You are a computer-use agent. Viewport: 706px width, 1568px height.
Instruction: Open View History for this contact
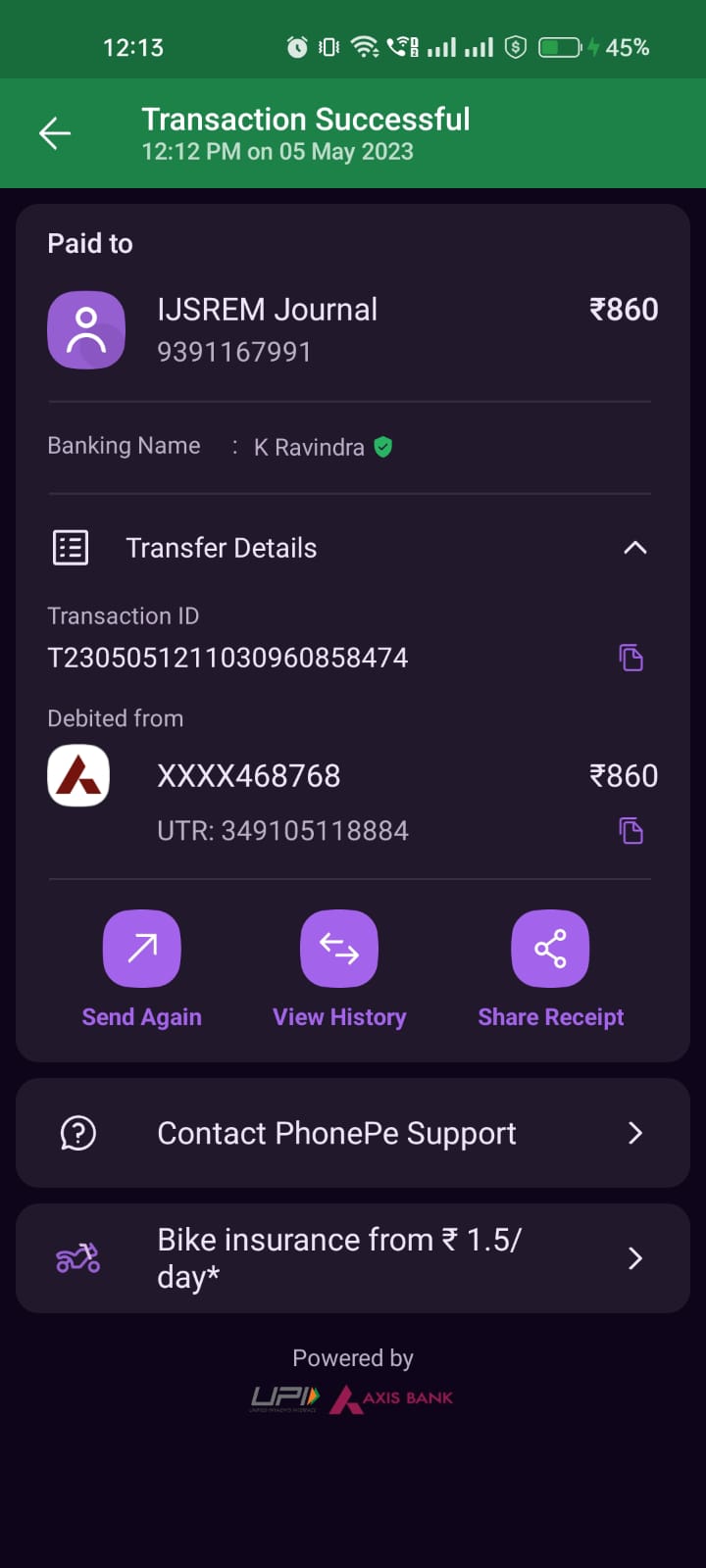[339, 950]
